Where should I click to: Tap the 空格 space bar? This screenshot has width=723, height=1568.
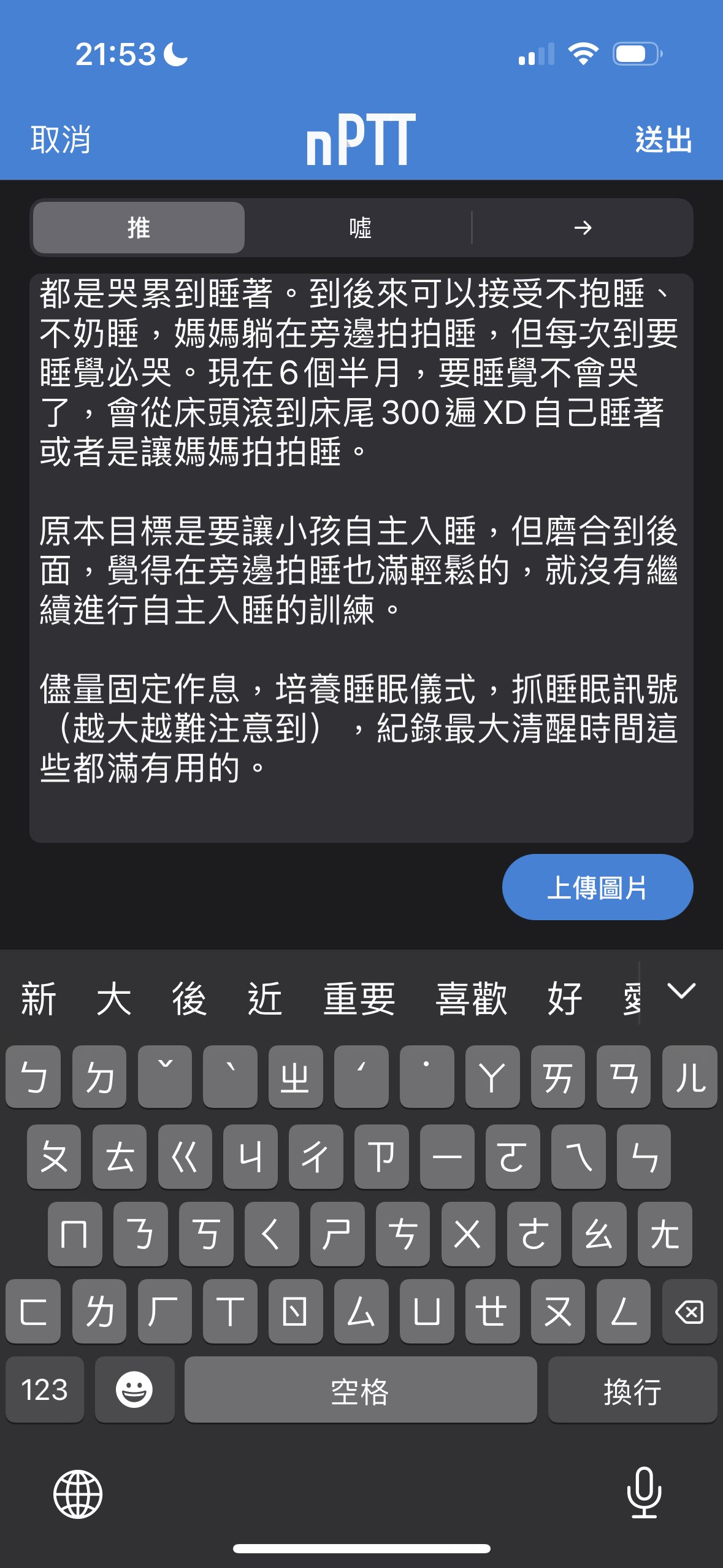coord(360,1389)
